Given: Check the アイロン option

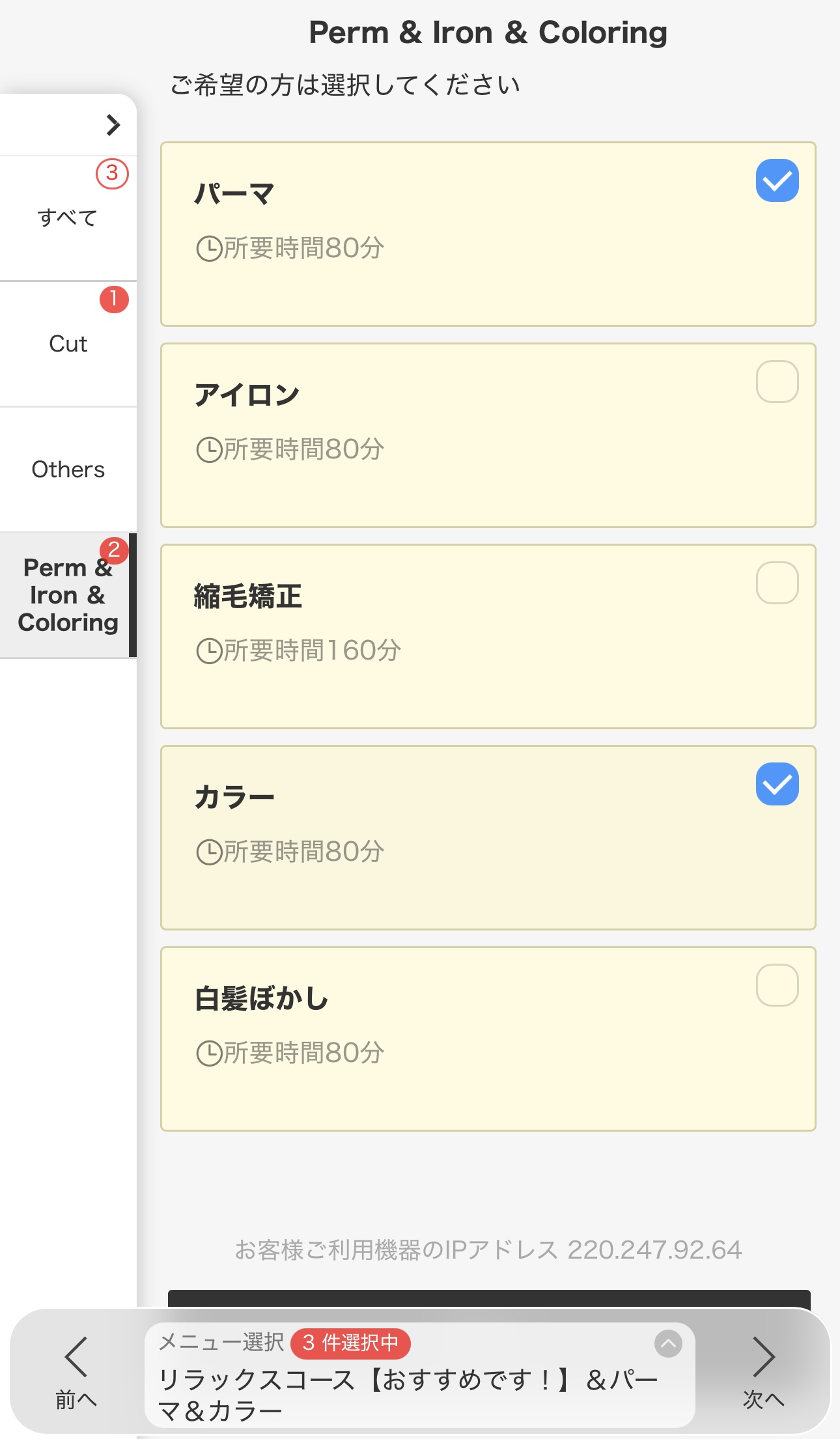Looking at the screenshot, I should (x=777, y=382).
